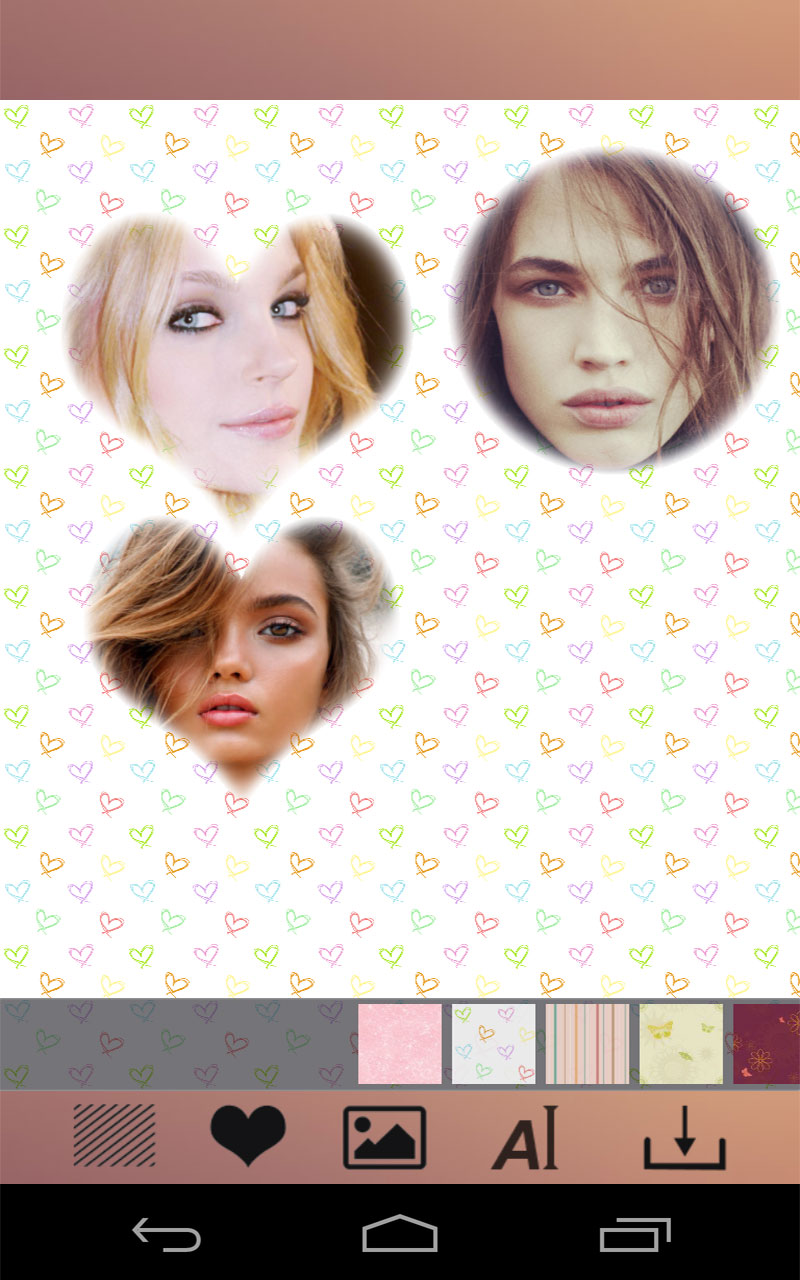Select the heart frame shapes tool
The width and height of the screenshot is (800, 1280).
[x=250, y=1133]
